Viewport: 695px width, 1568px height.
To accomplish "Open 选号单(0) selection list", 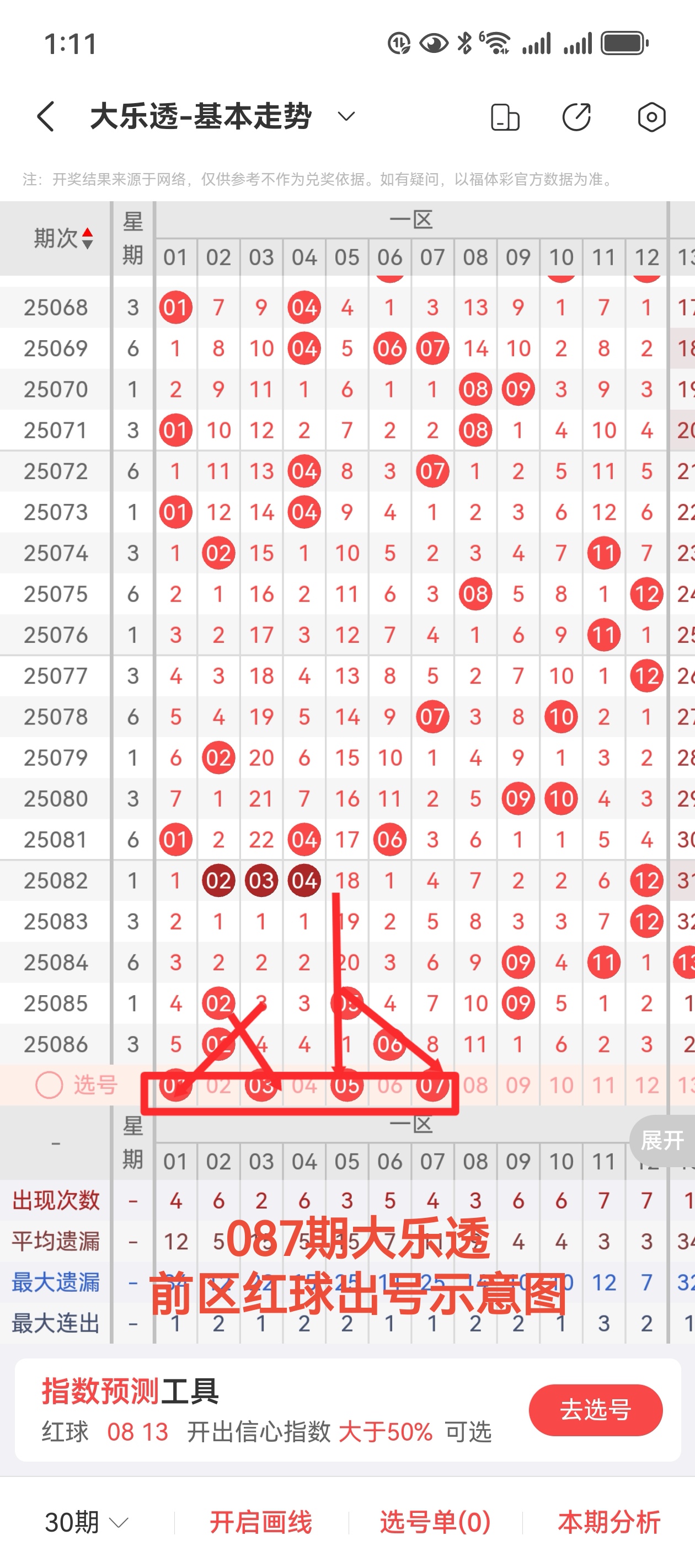I will coord(435,1522).
